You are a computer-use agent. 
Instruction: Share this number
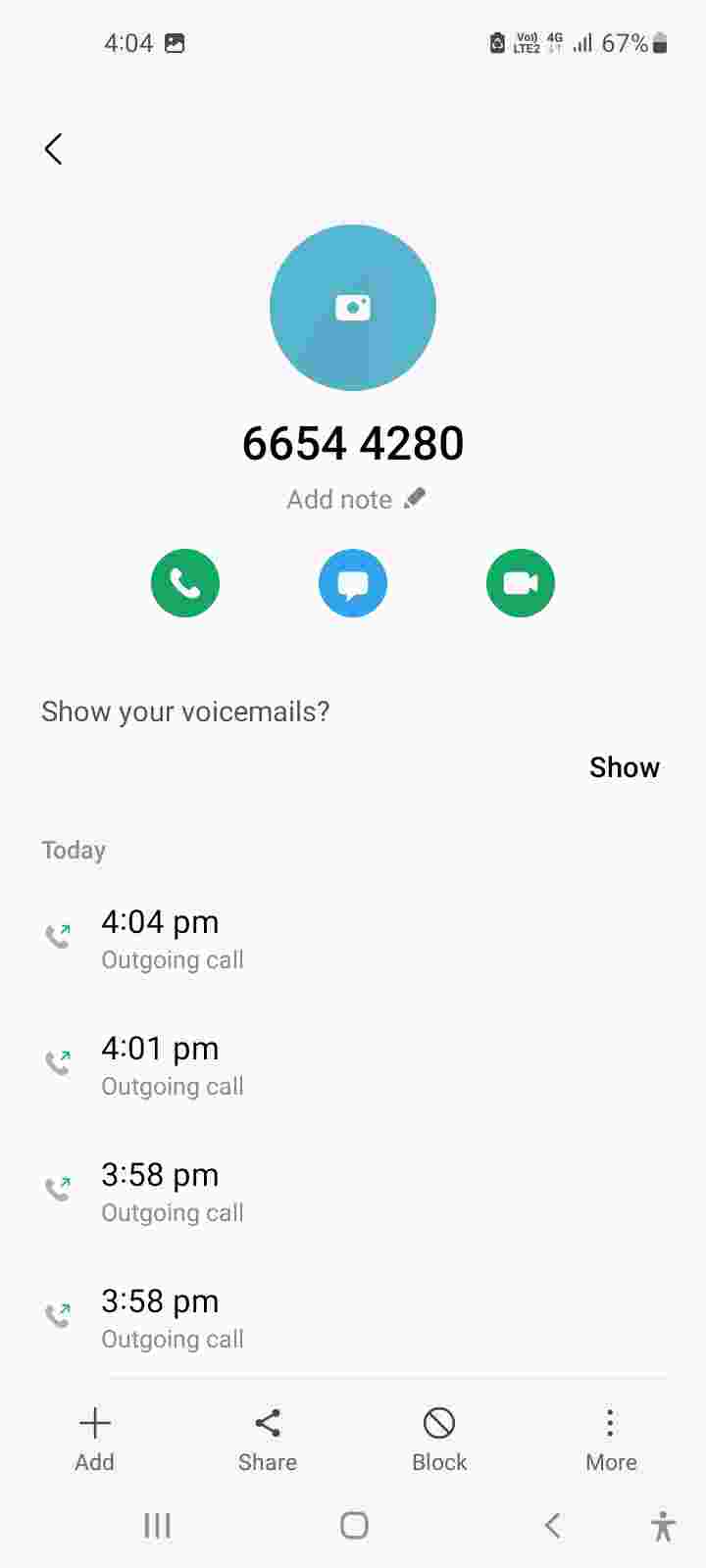tap(268, 1439)
